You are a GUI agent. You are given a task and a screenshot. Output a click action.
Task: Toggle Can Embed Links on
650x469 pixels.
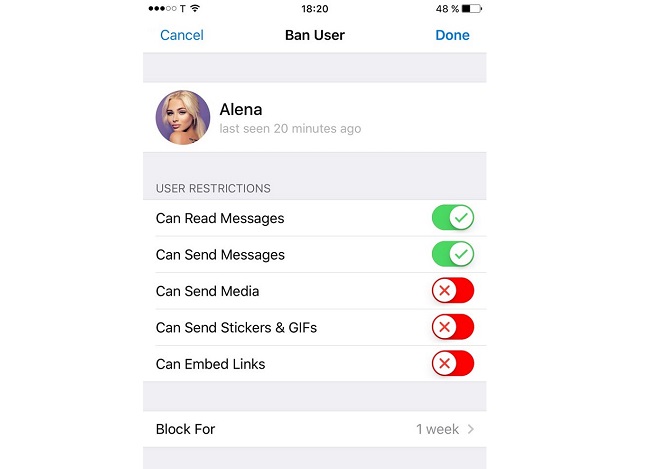[x=452, y=364]
